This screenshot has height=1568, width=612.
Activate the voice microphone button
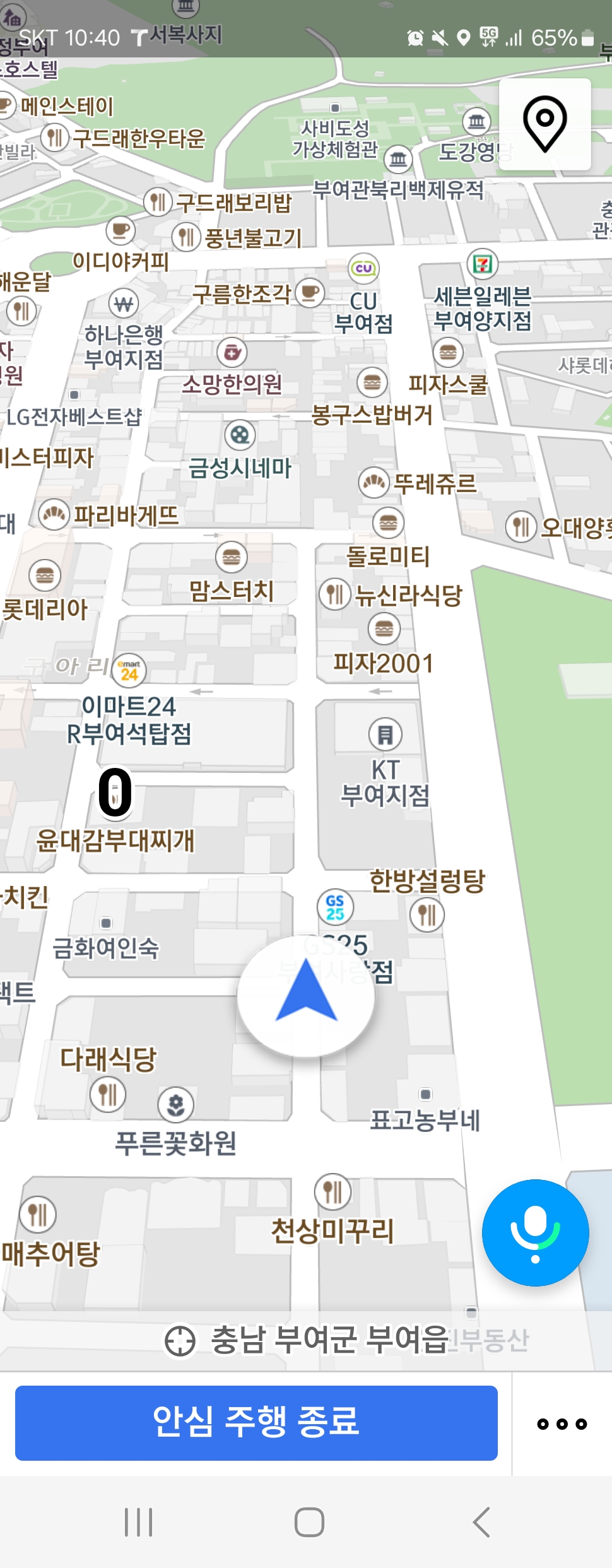(x=535, y=1232)
